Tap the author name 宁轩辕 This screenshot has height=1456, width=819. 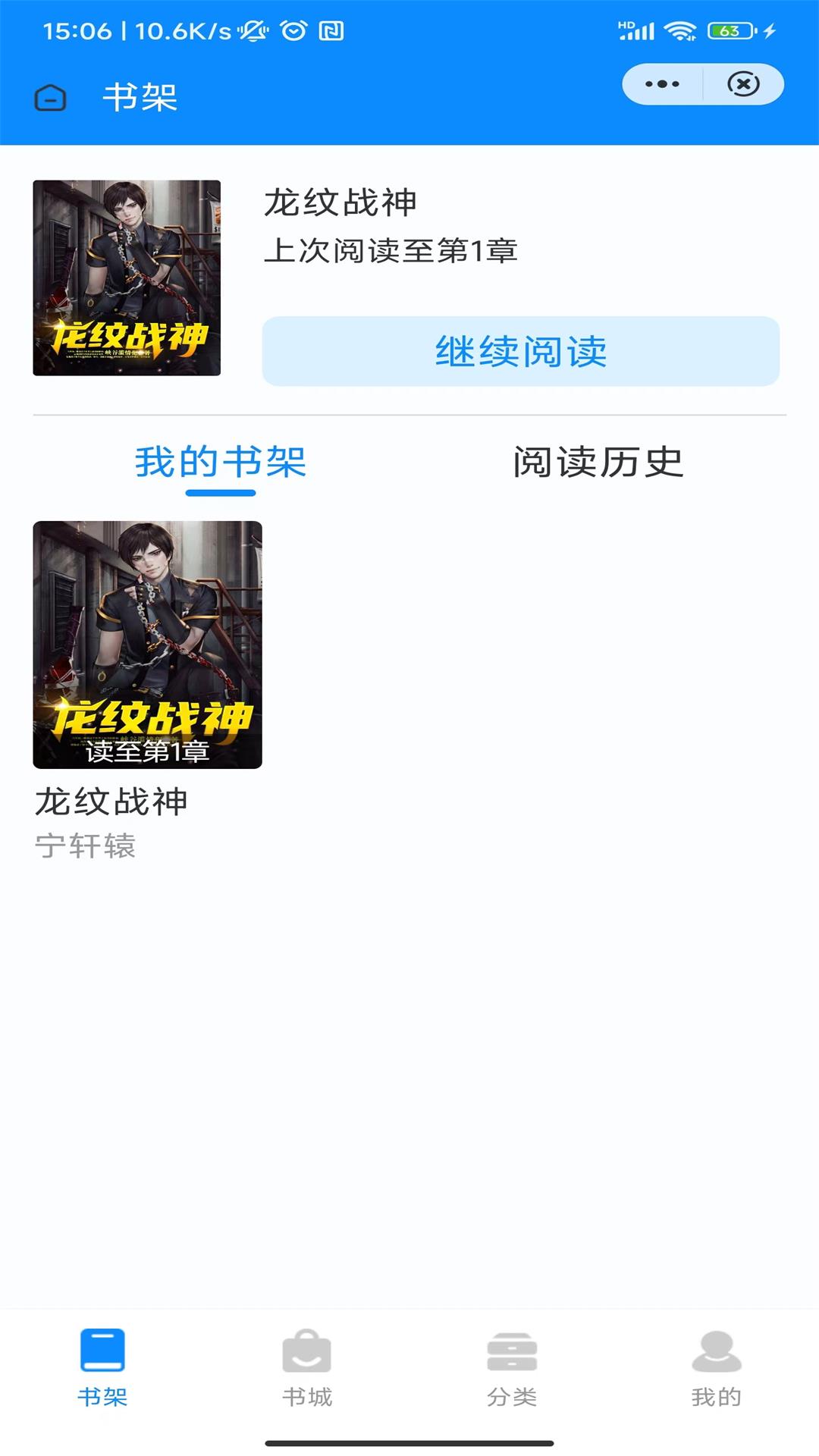(87, 848)
